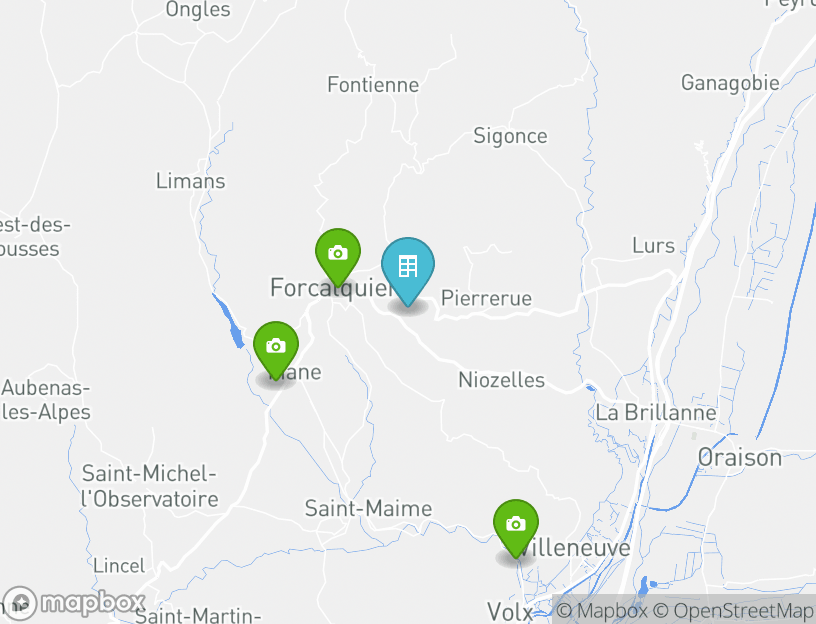This screenshot has width=816, height=624.
Task: Tap the blue building marker near Pierrerue
Action: tap(408, 267)
